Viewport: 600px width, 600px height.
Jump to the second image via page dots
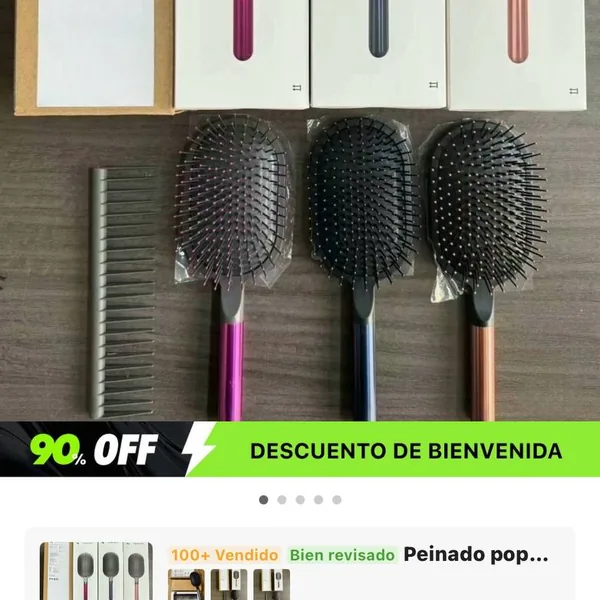[282, 499]
